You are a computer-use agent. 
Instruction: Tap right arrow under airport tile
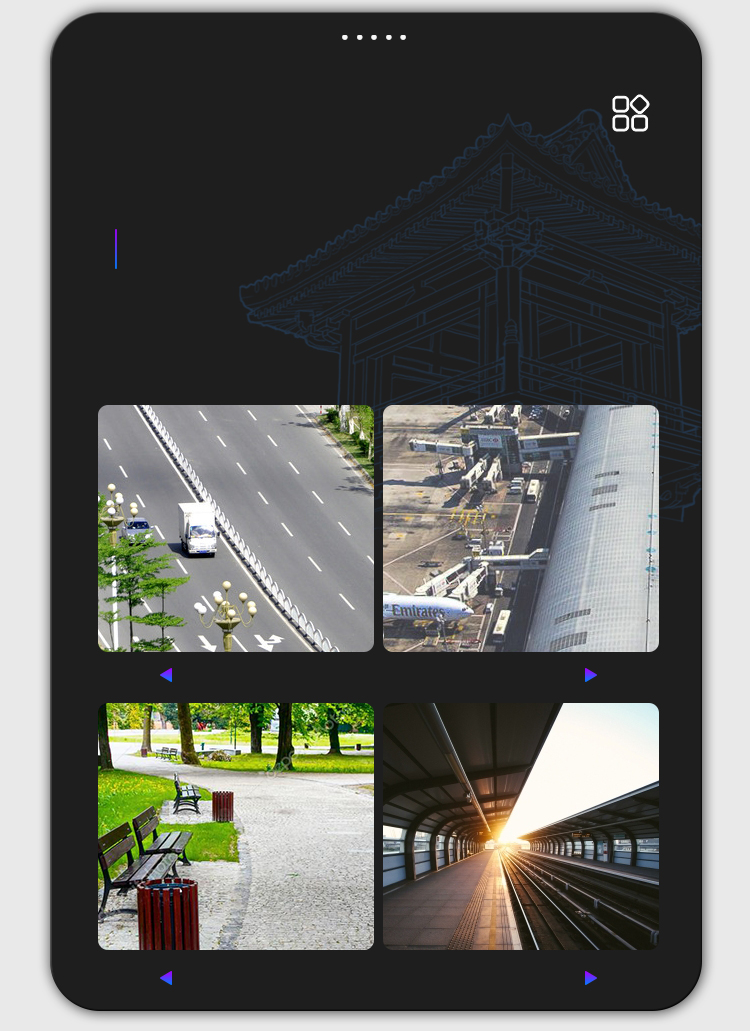point(590,675)
